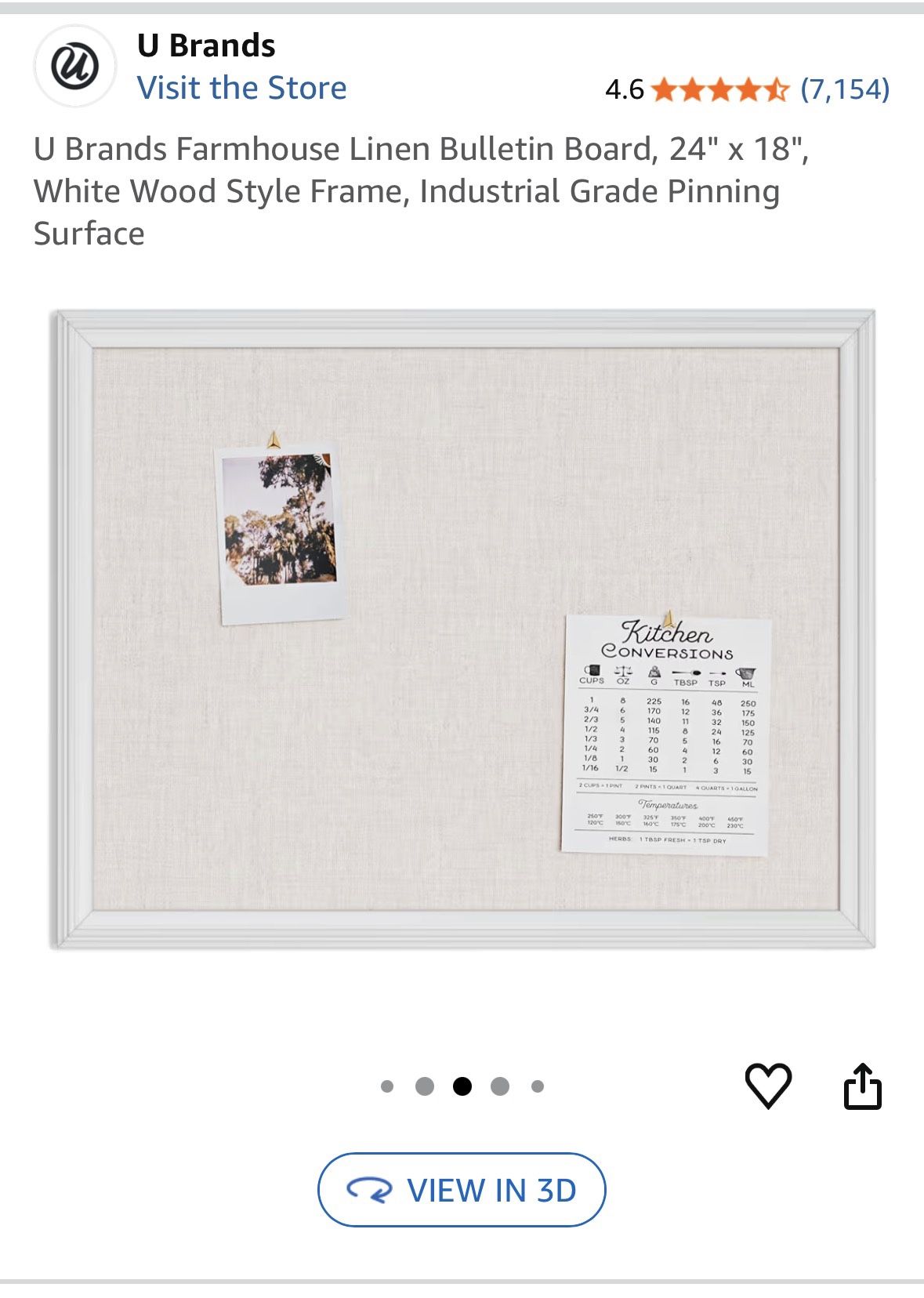This screenshot has height=1298, width=924.
Task: Tap the VIEW IN 3D button
Action: [x=462, y=1190]
